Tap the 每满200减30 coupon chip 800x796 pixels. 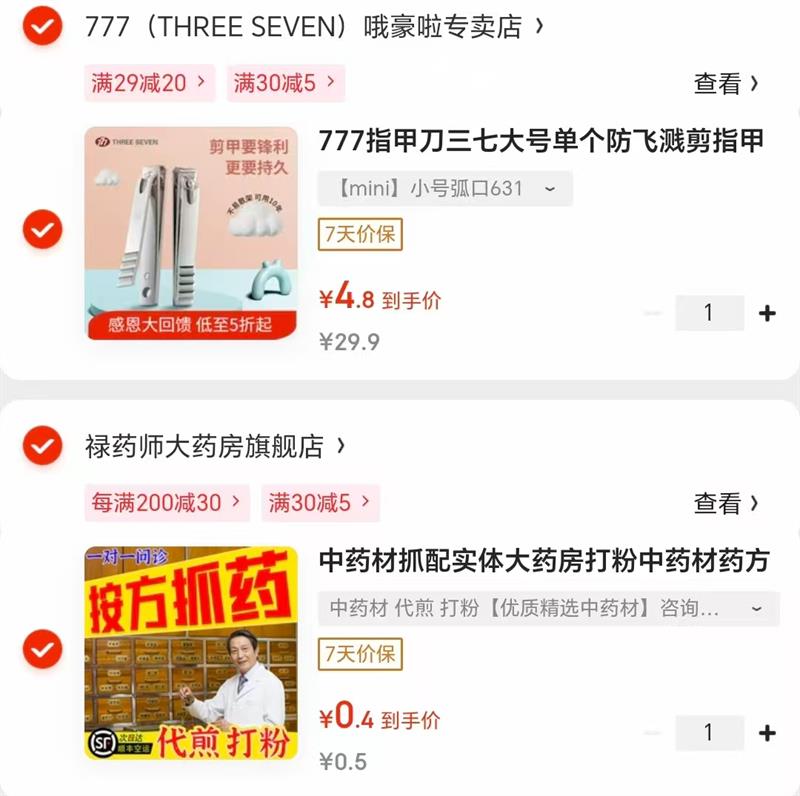coord(167,503)
